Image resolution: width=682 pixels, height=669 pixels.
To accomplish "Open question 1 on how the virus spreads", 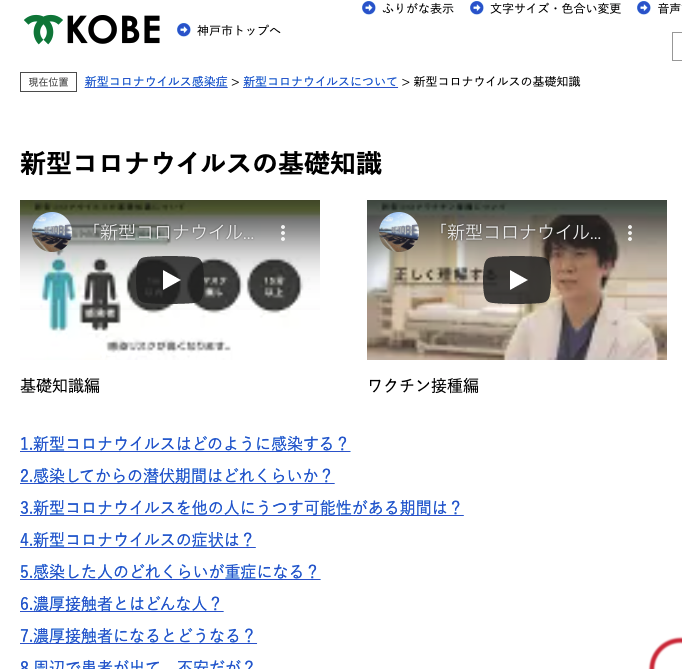I will (x=185, y=443).
